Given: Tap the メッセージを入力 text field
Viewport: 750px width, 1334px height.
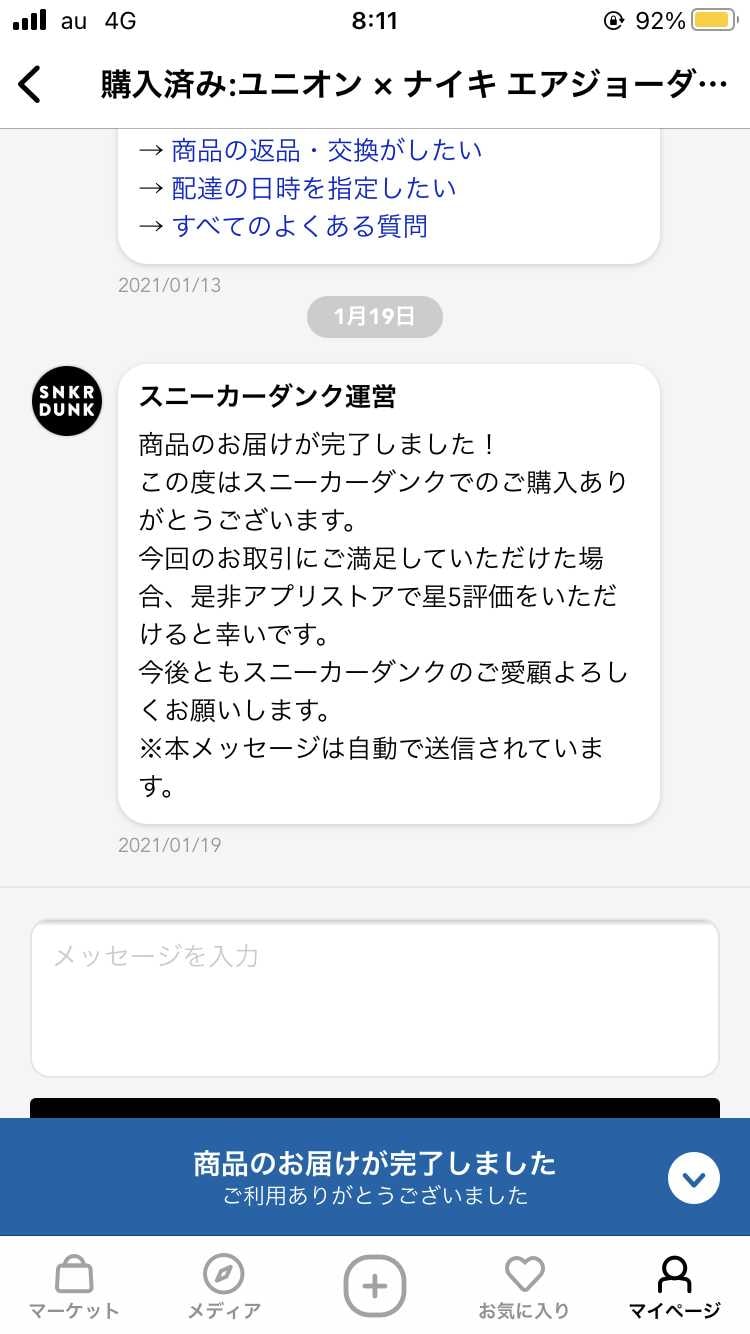Looking at the screenshot, I should 375,998.
